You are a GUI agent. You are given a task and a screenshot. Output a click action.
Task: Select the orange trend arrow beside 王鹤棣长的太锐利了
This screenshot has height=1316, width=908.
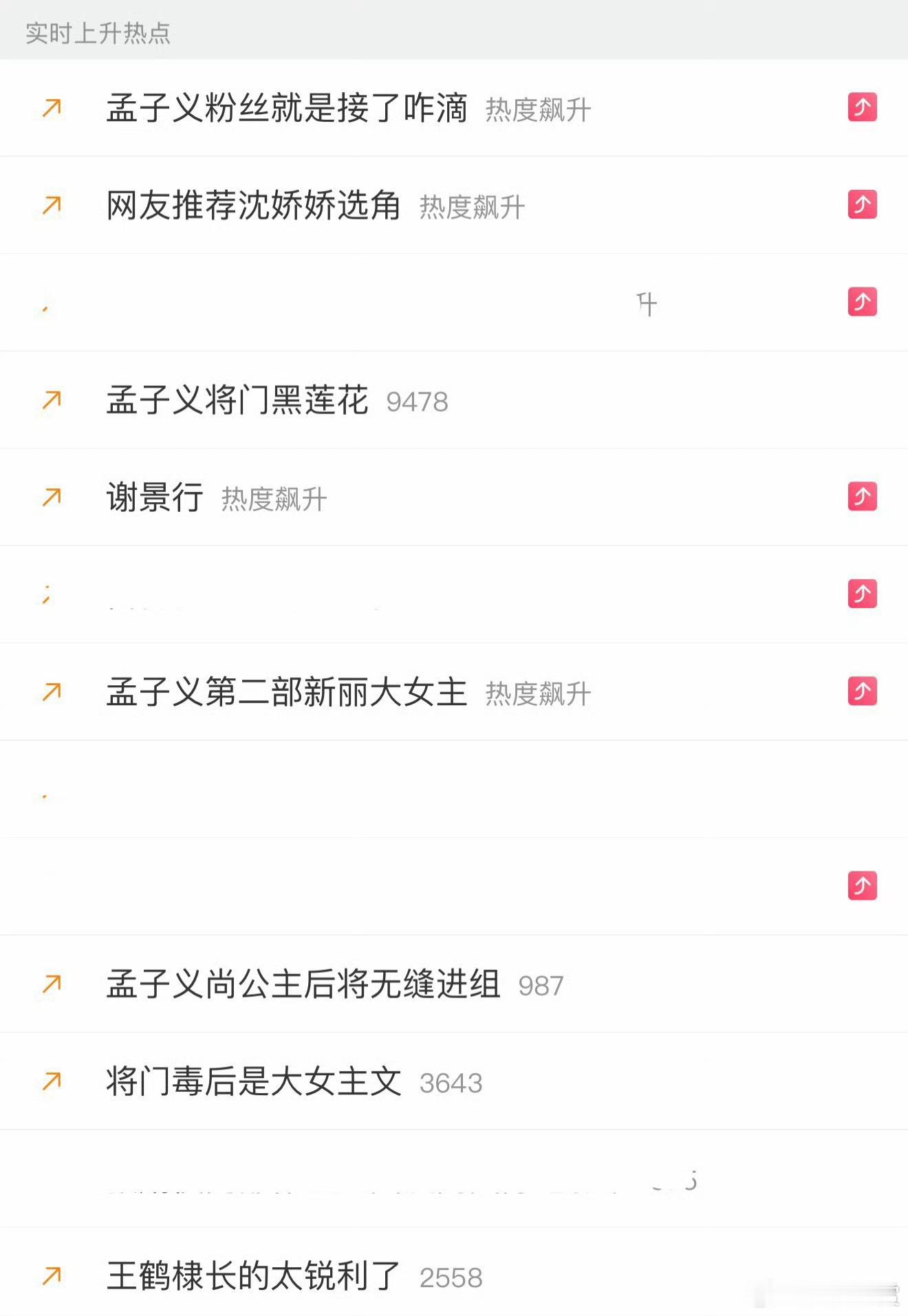[52, 1276]
